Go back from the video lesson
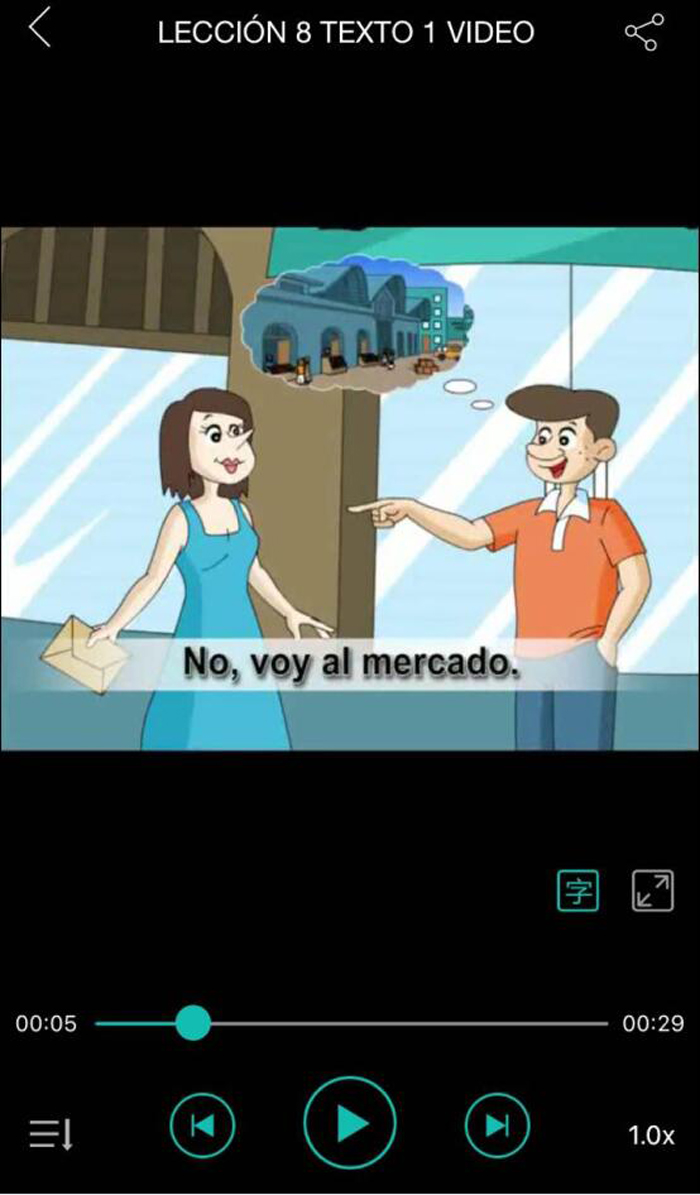The width and height of the screenshot is (700, 1195). tap(40, 29)
